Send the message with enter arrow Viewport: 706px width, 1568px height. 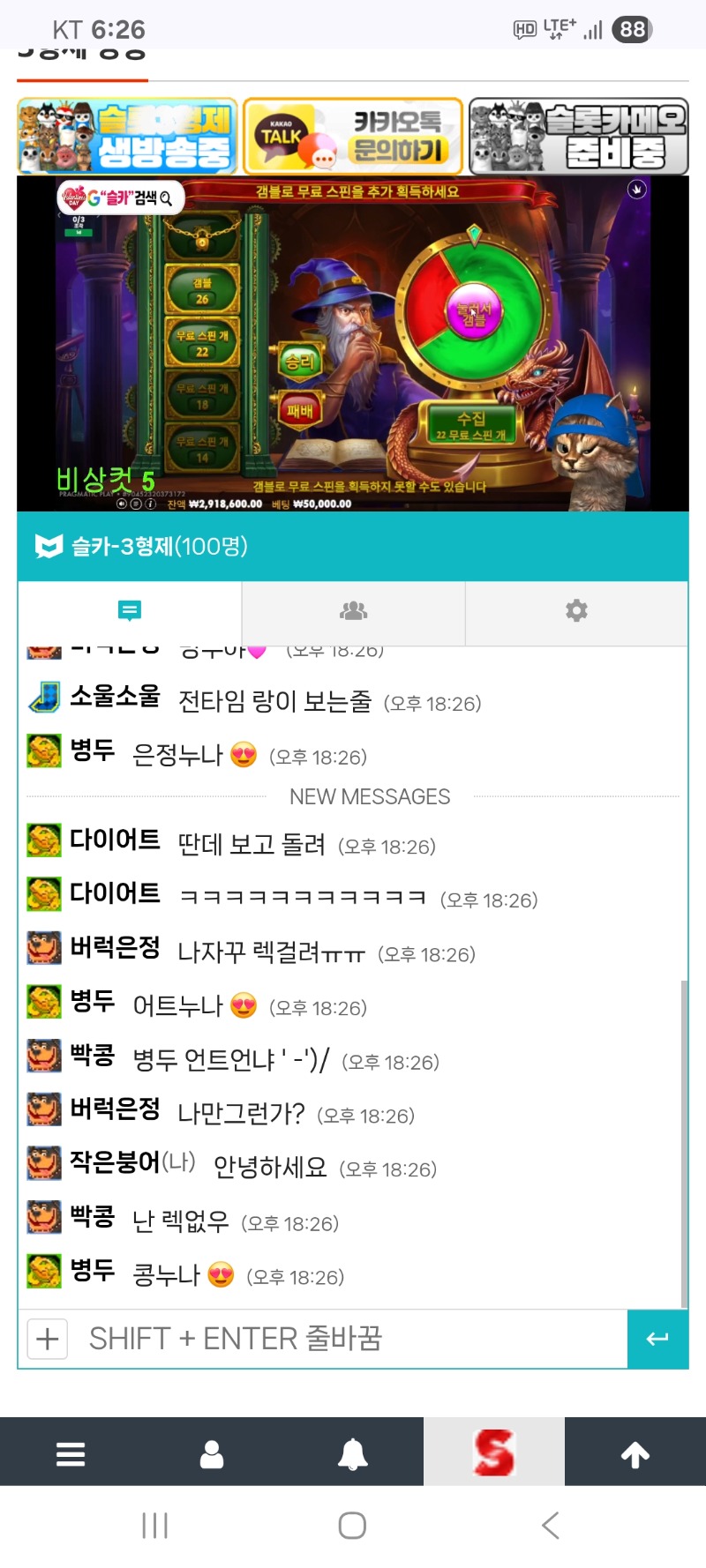click(x=657, y=1339)
